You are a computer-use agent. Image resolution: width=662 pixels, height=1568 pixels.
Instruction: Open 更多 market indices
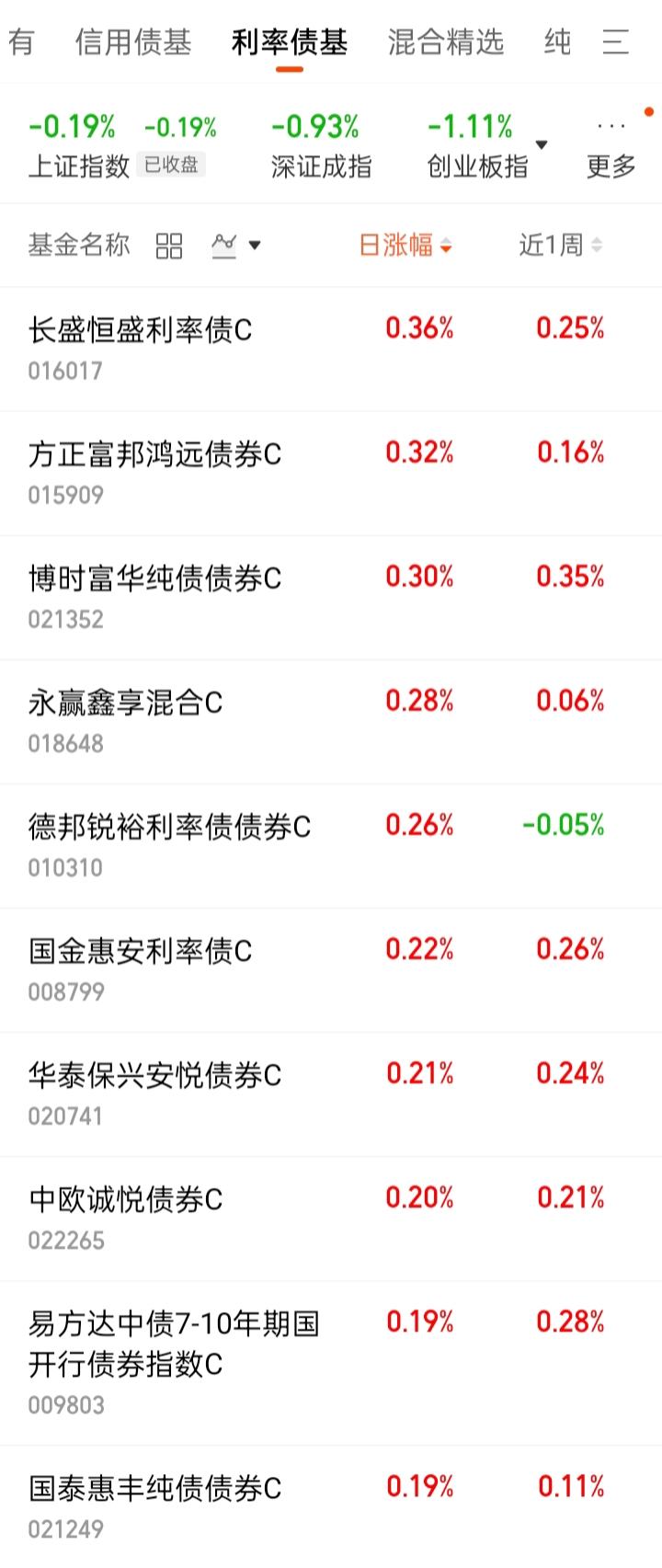[611, 149]
